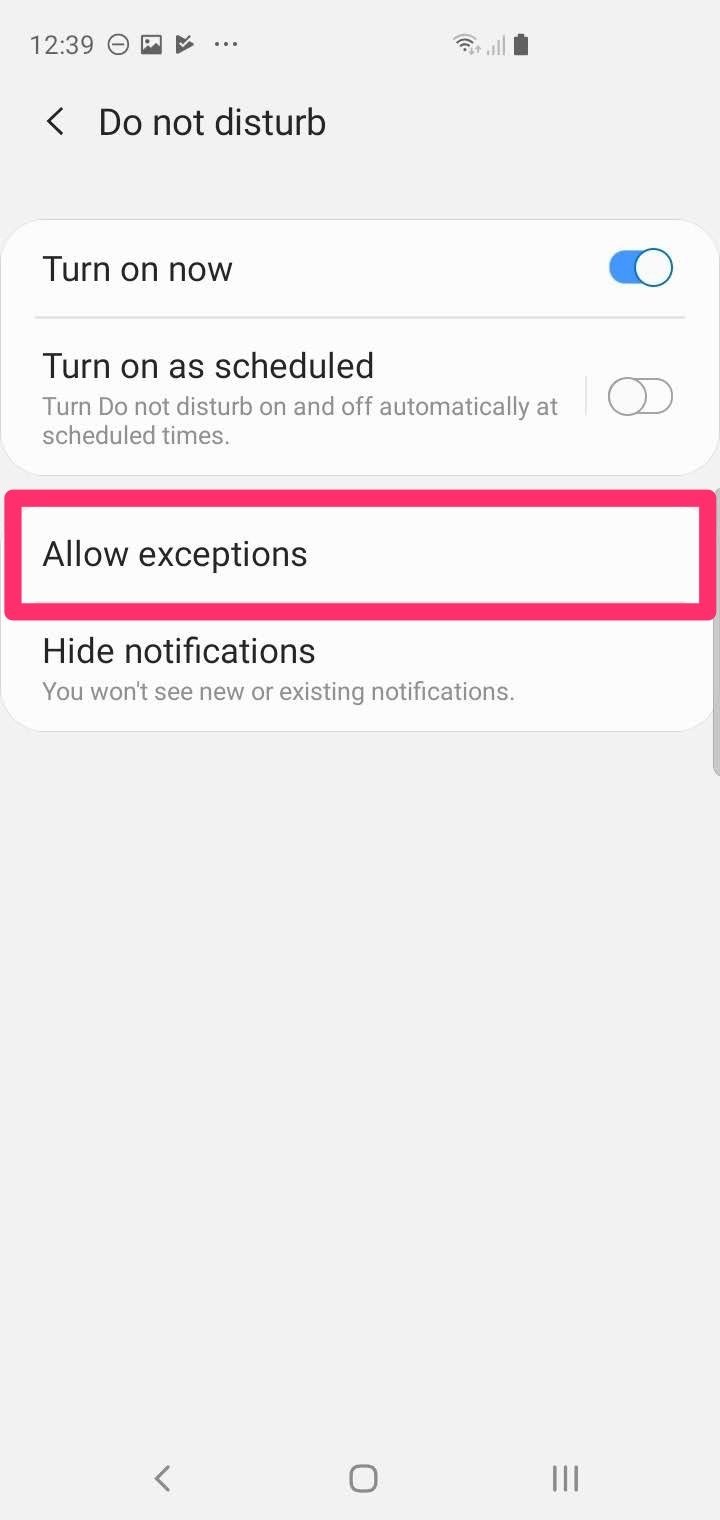Toggle Do not disturb off immediately
The image size is (720, 1520).
coord(640,267)
